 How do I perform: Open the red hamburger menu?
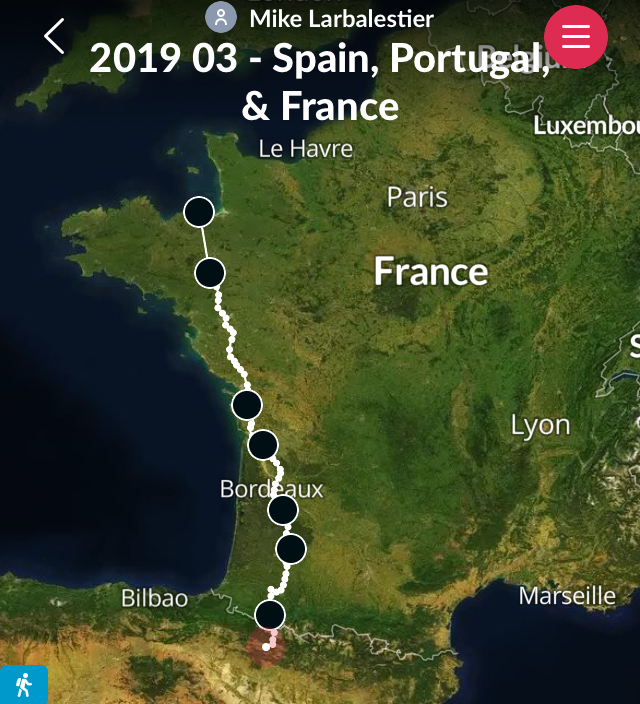click(x=575, y=36)
